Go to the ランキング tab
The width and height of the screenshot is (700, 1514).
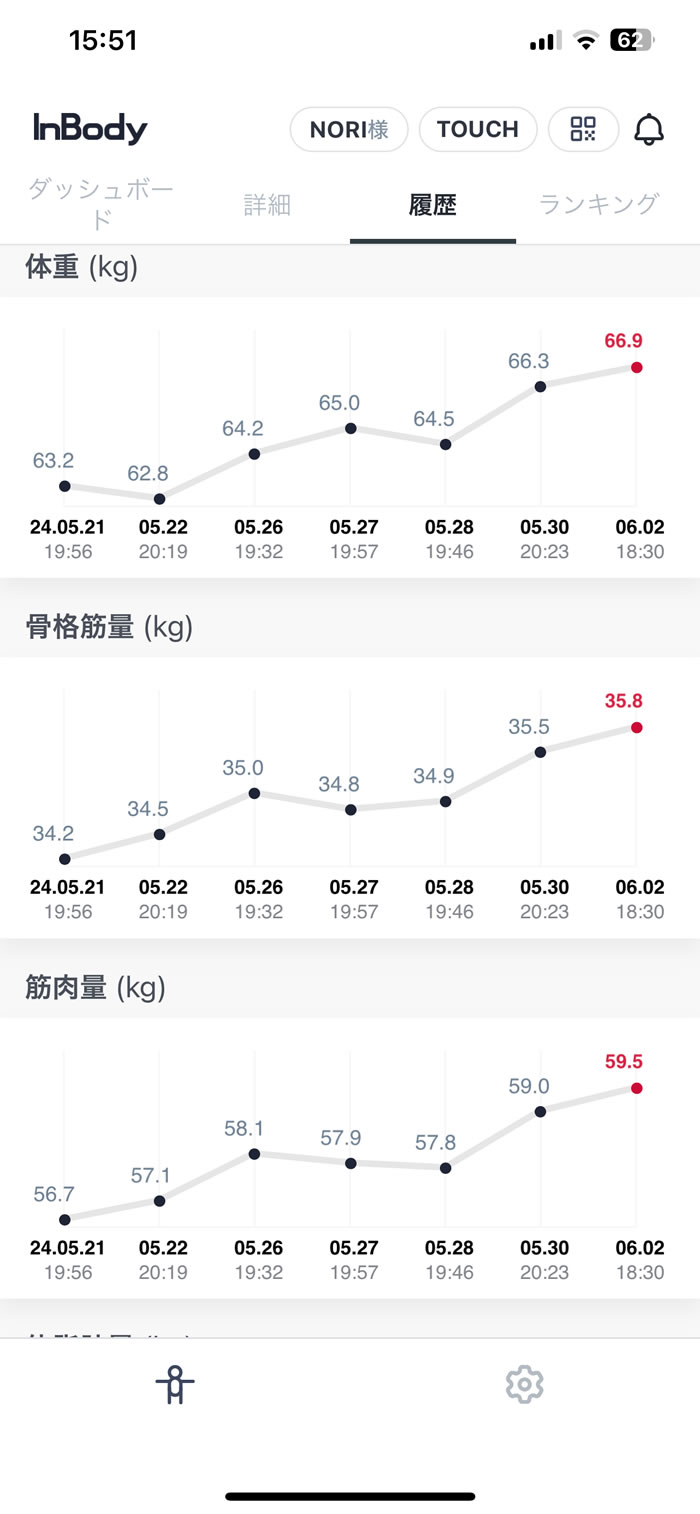599,204
